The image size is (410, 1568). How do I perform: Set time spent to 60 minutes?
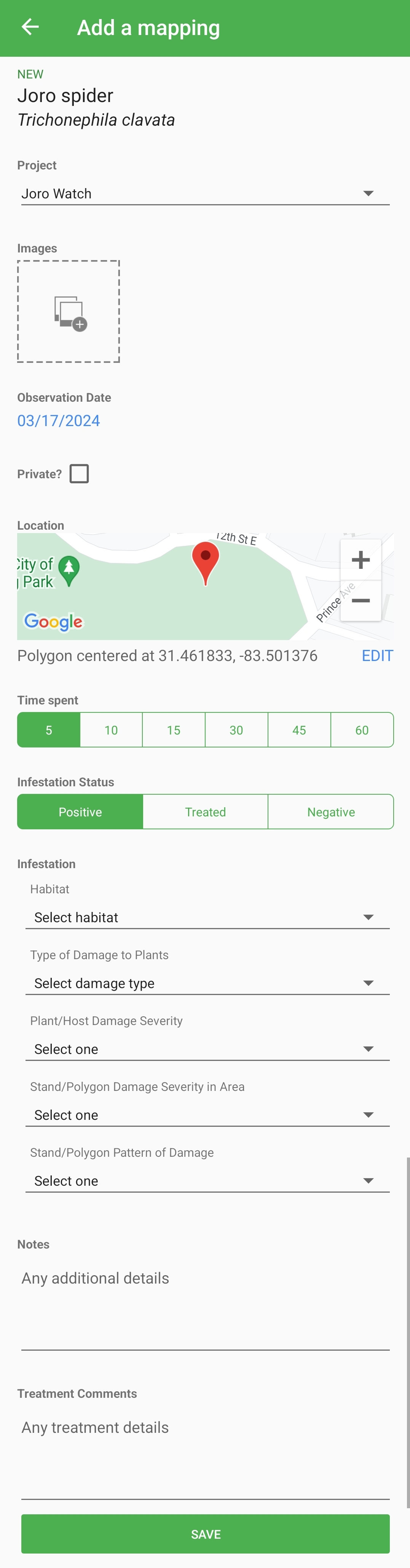[362, 730]
